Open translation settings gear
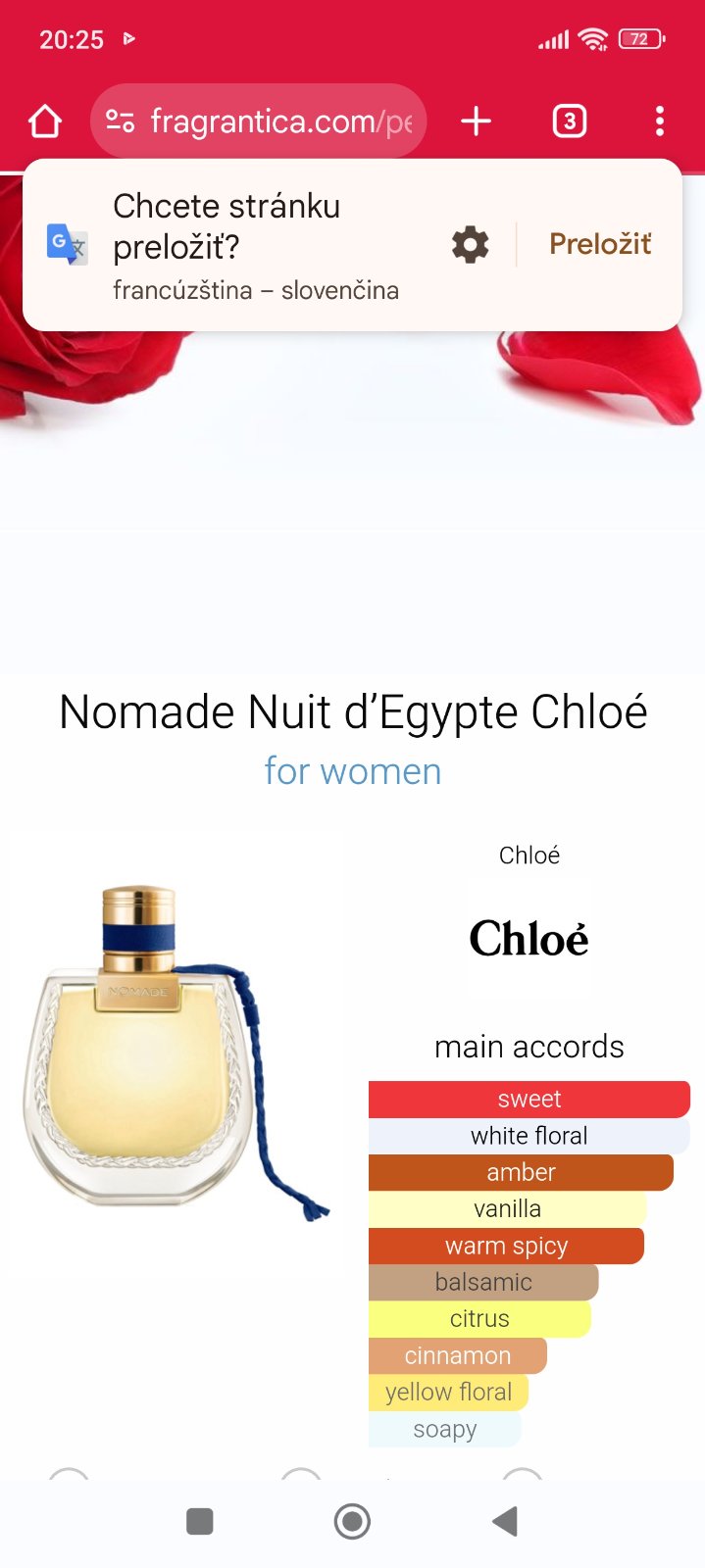 pos(470,245)
